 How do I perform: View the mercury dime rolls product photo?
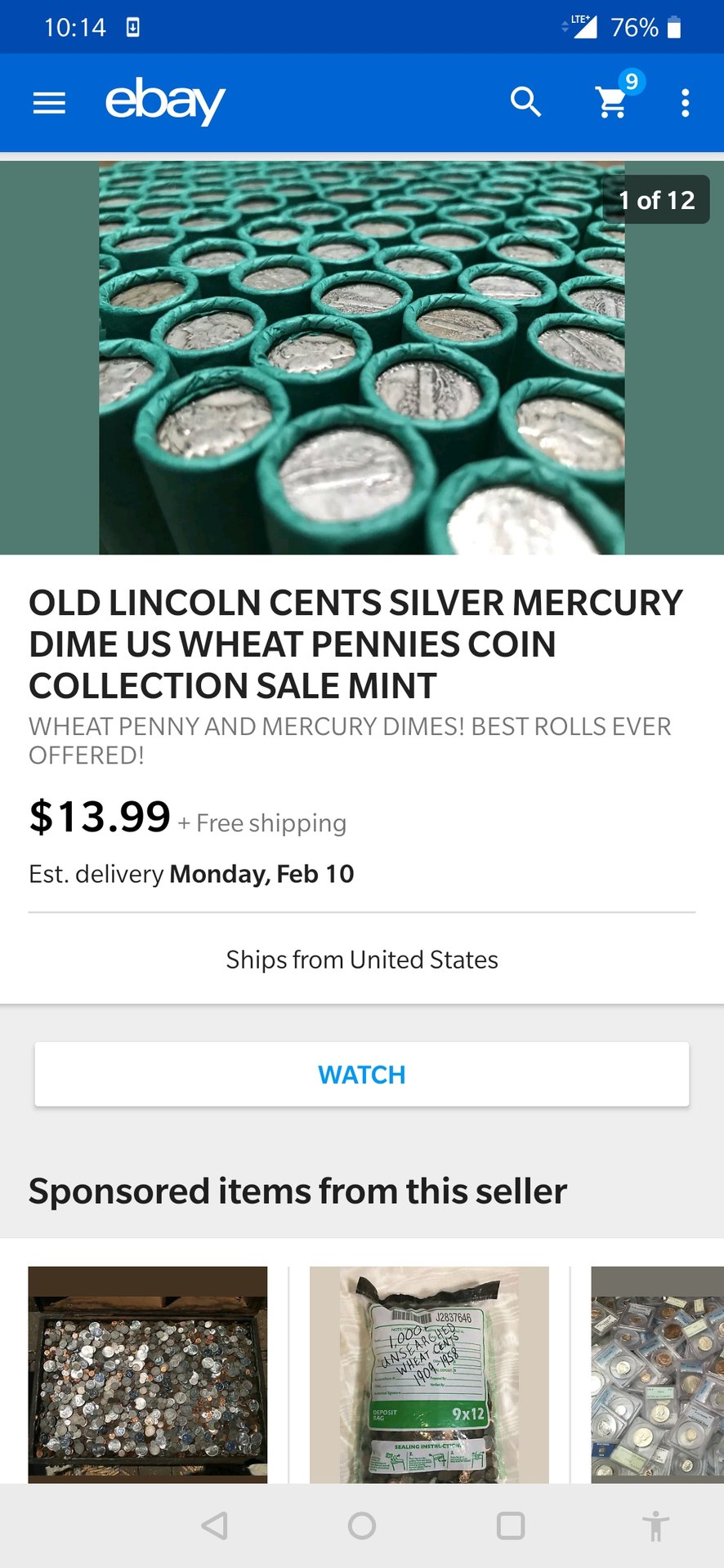point(361,358)
